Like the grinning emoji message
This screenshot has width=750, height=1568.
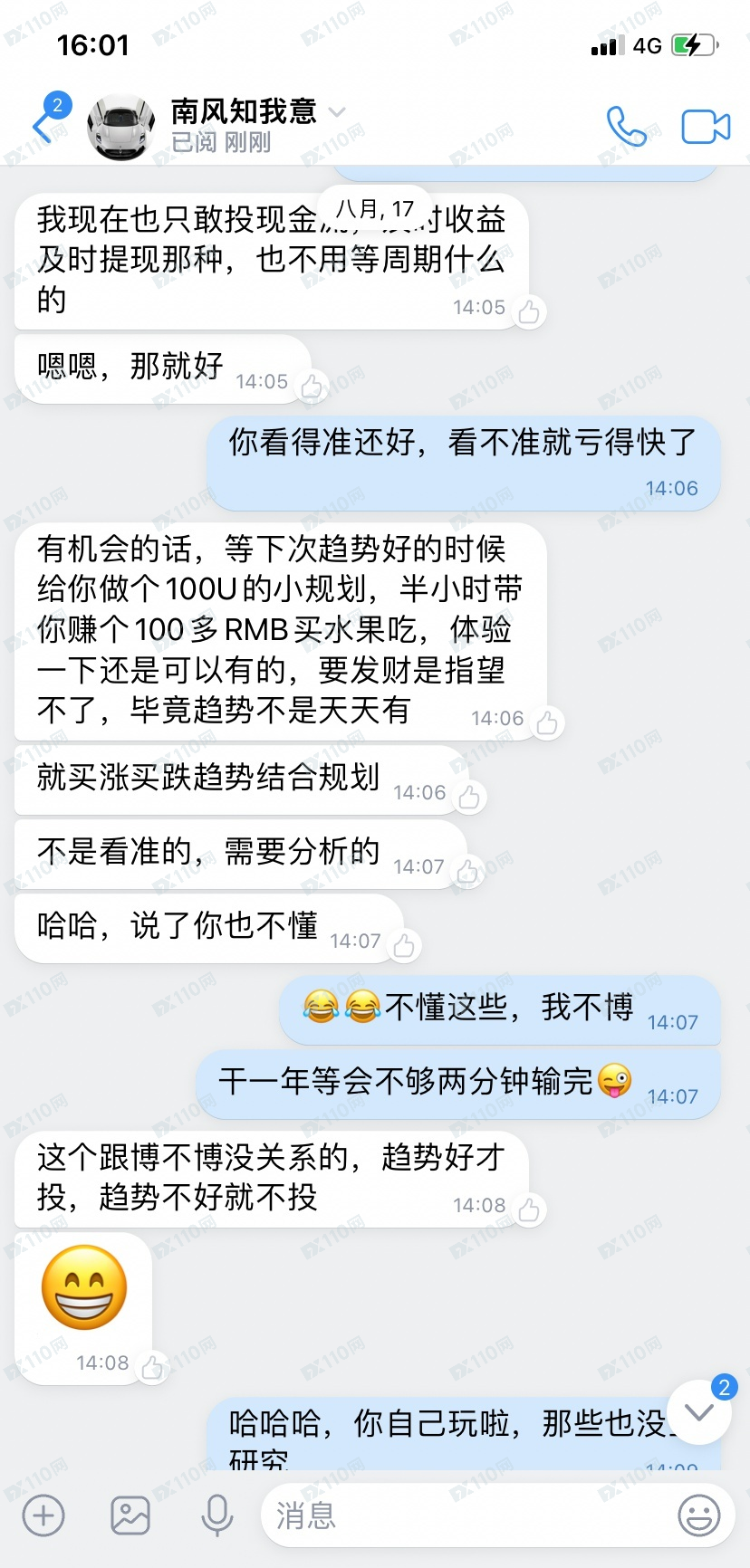152,1367
